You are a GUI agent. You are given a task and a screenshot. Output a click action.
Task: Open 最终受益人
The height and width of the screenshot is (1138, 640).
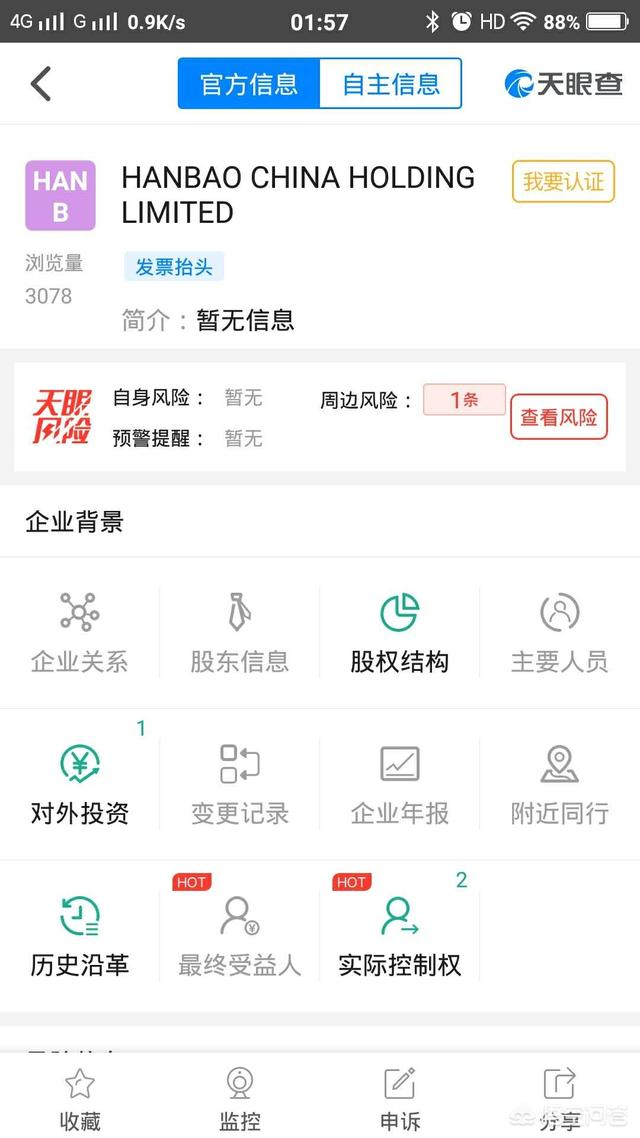click(x=239, y=937)
